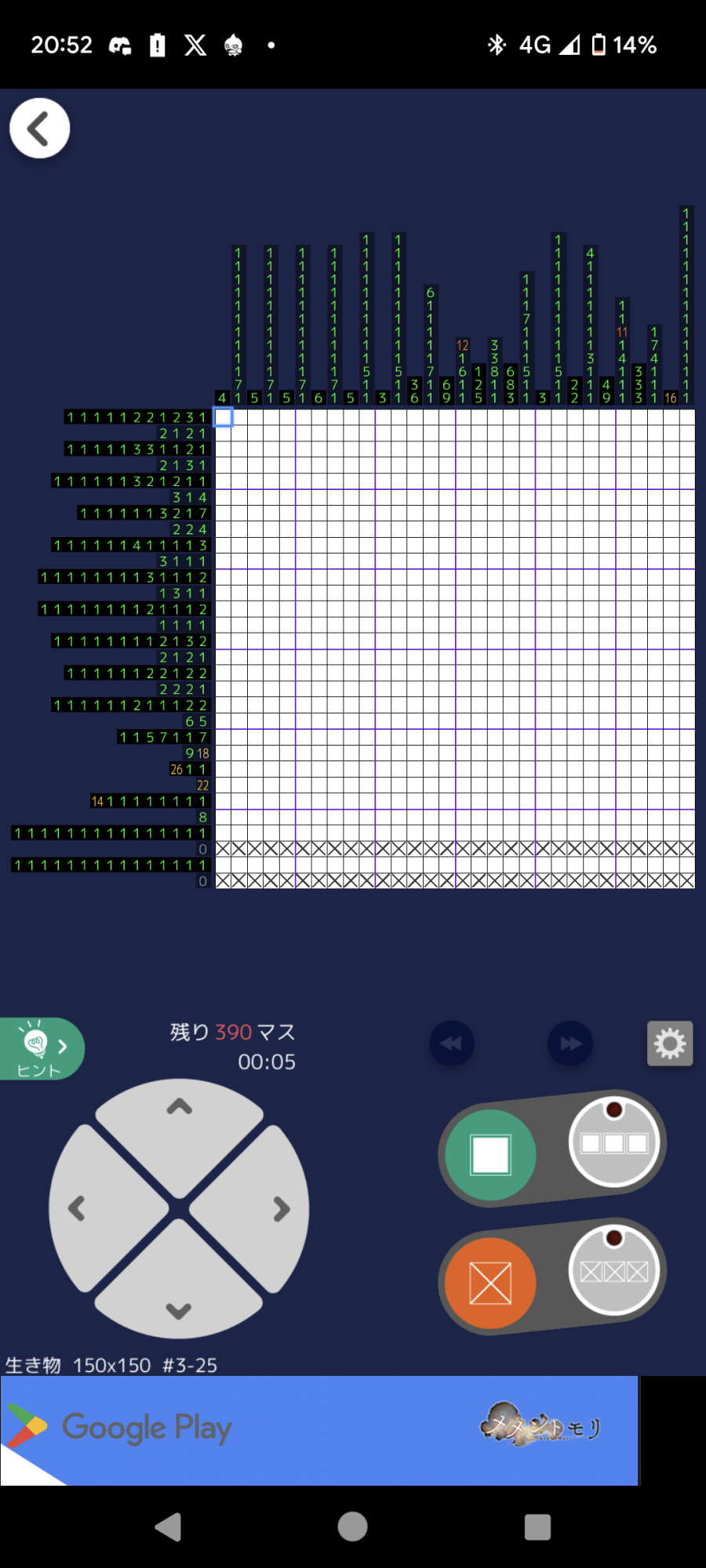Fill the cell with green square button
The height and width of the screenshot is (1568, 706).
tap(490, 1155)
